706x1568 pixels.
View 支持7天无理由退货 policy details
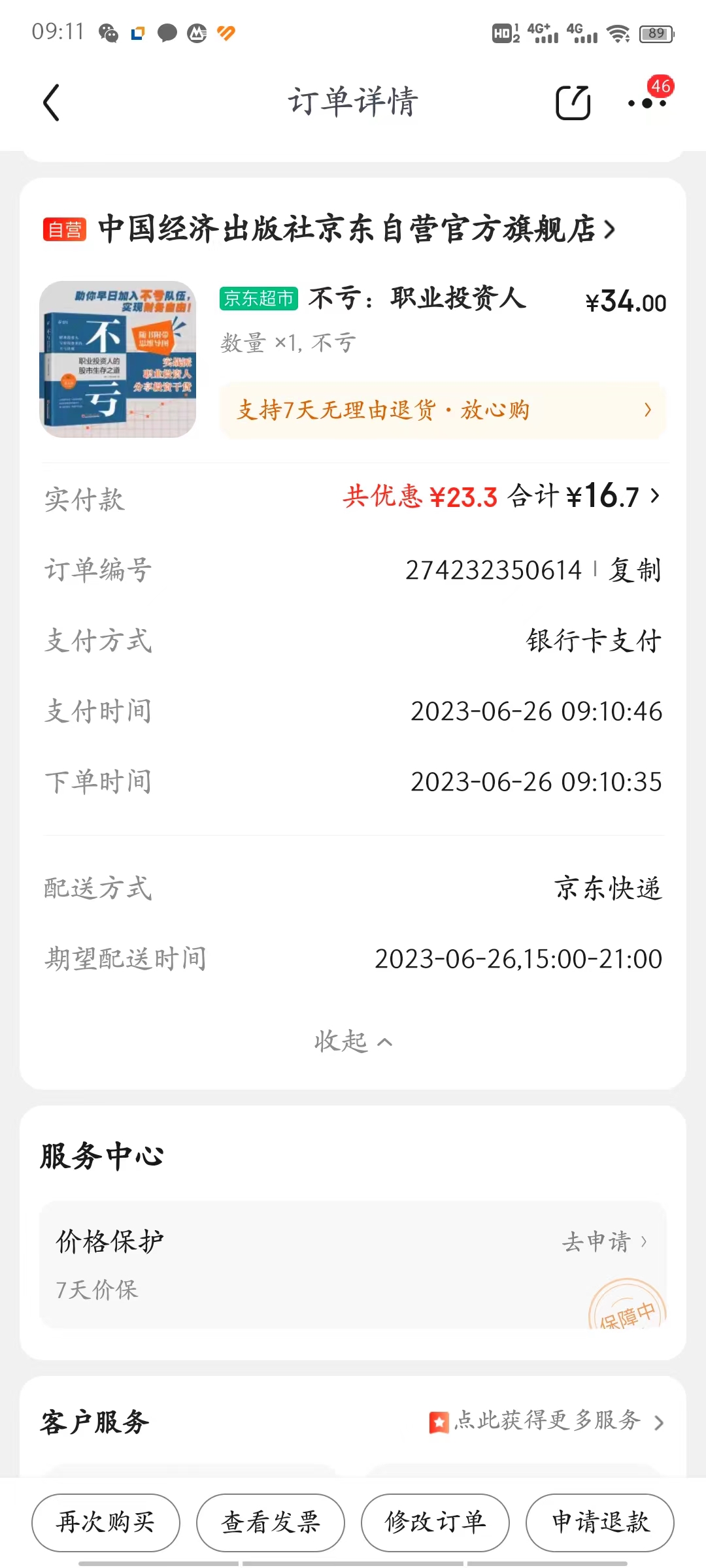click(443, 410)
